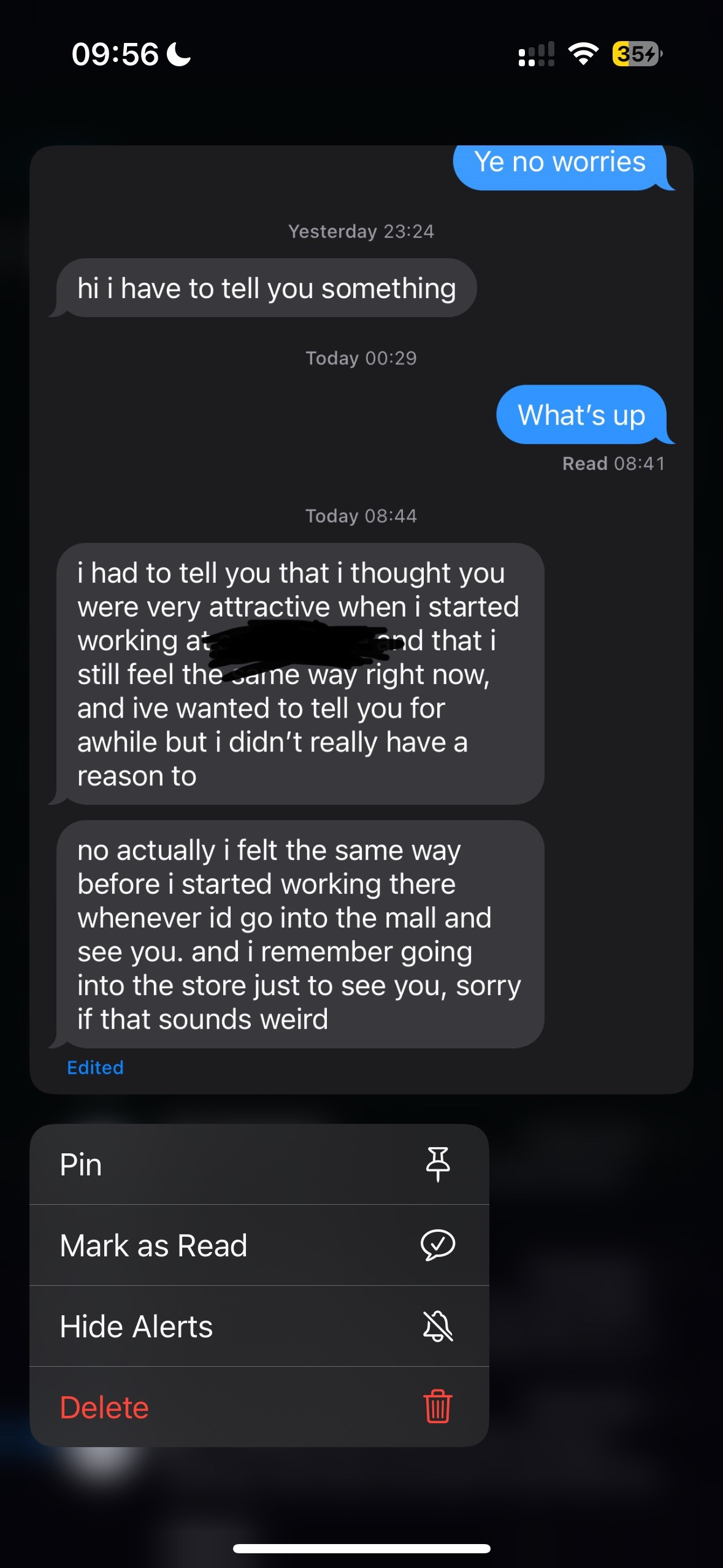
Task: Pin this conversation
Action: pos(259,1164)
